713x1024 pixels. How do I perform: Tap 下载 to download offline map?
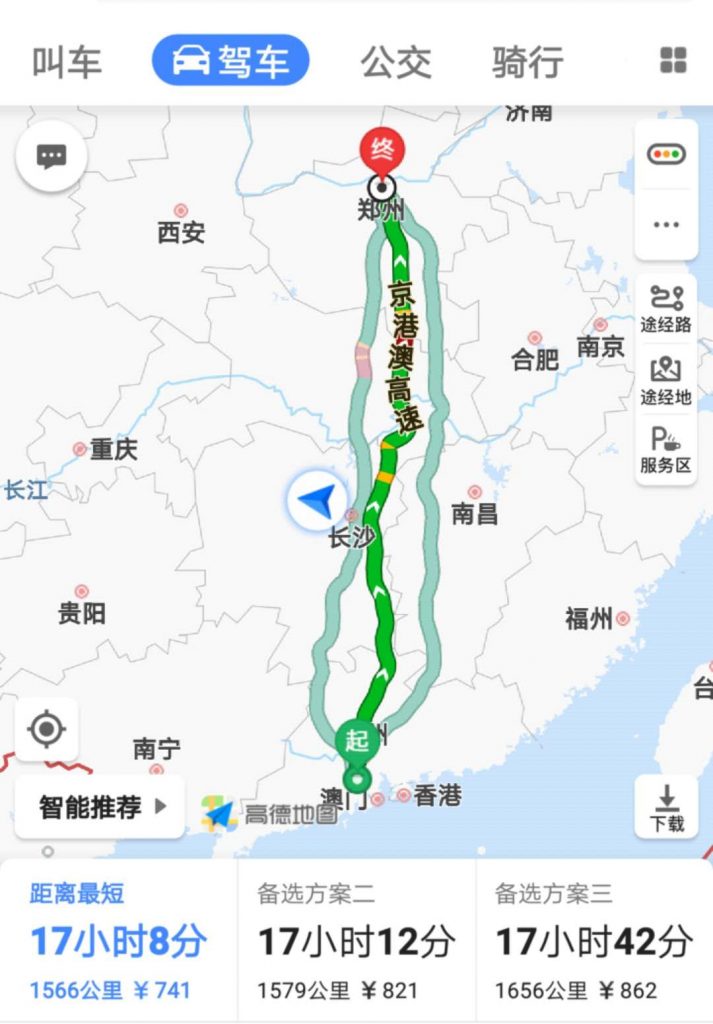666,808
